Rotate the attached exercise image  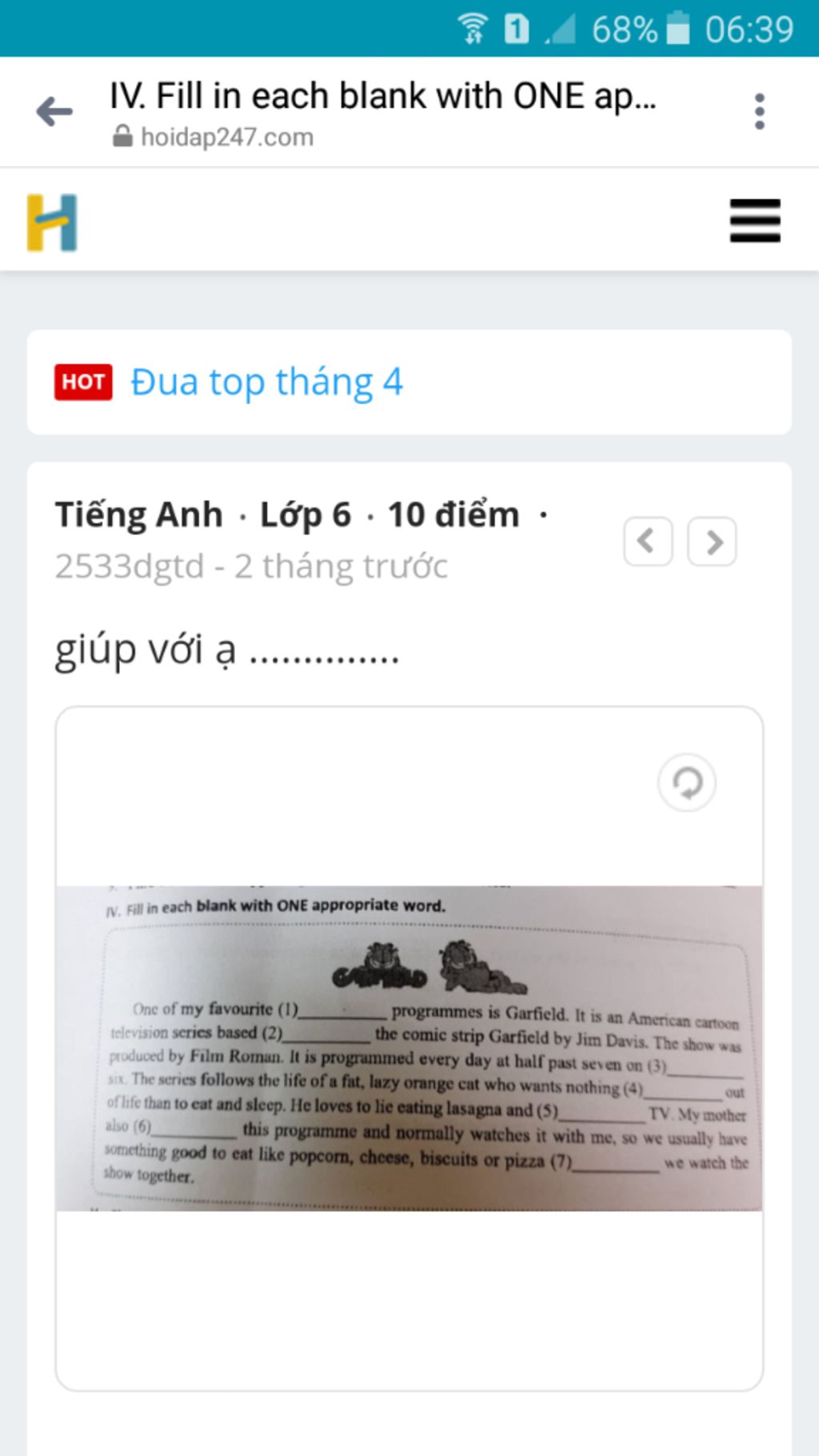coord(686,782)
